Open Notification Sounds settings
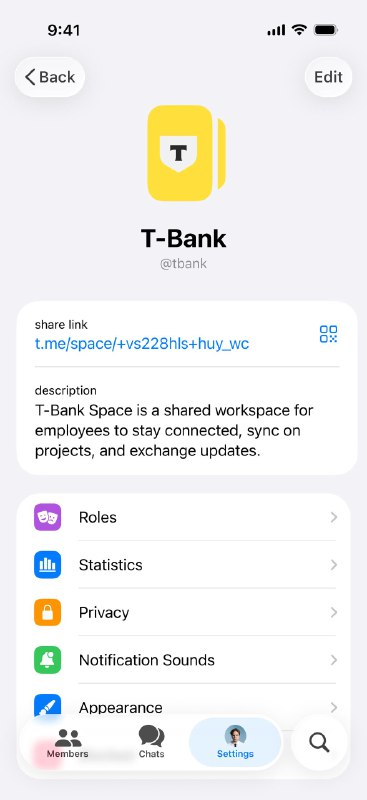This screenshot has width=367, height=800. tap(184, 660)
